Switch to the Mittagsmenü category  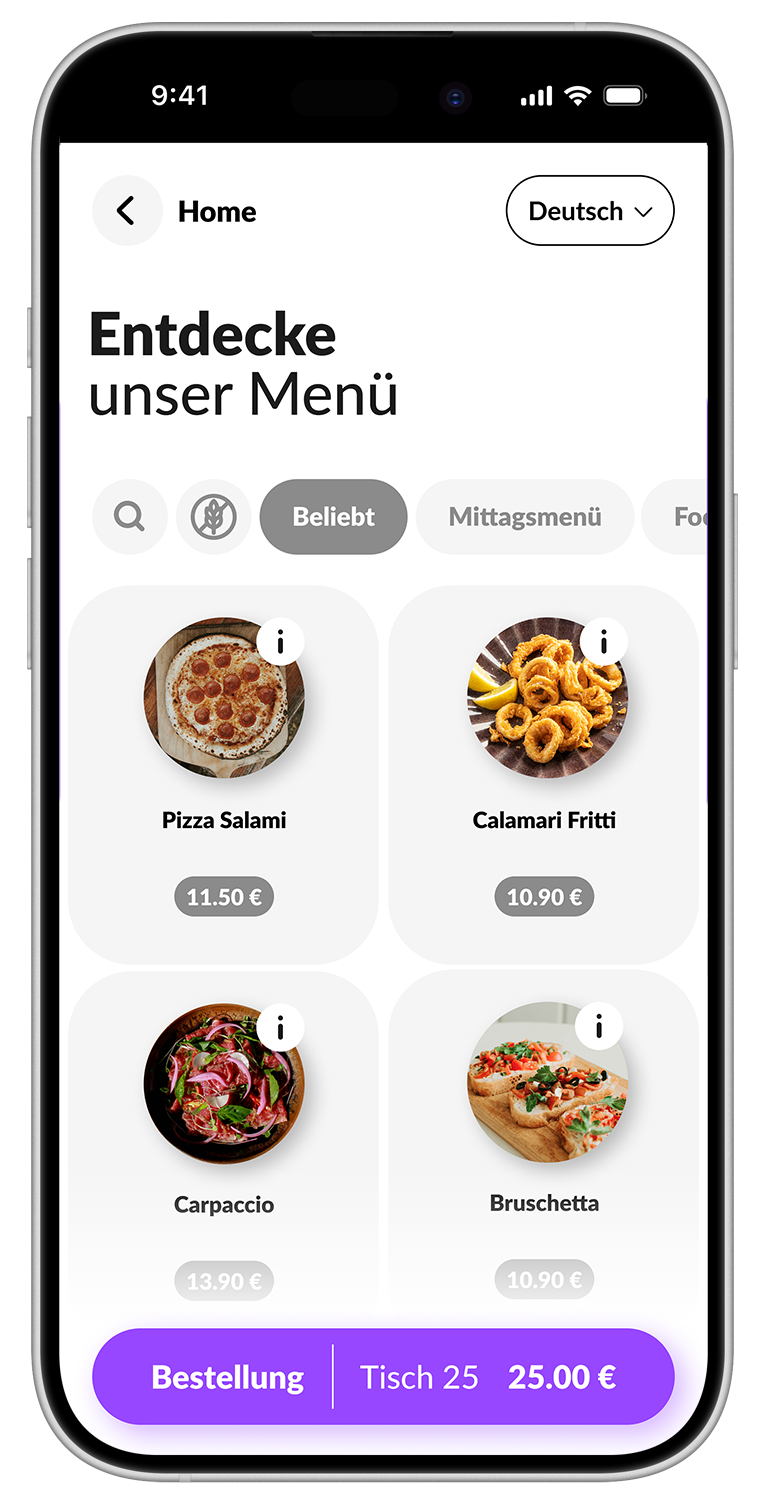524,517
